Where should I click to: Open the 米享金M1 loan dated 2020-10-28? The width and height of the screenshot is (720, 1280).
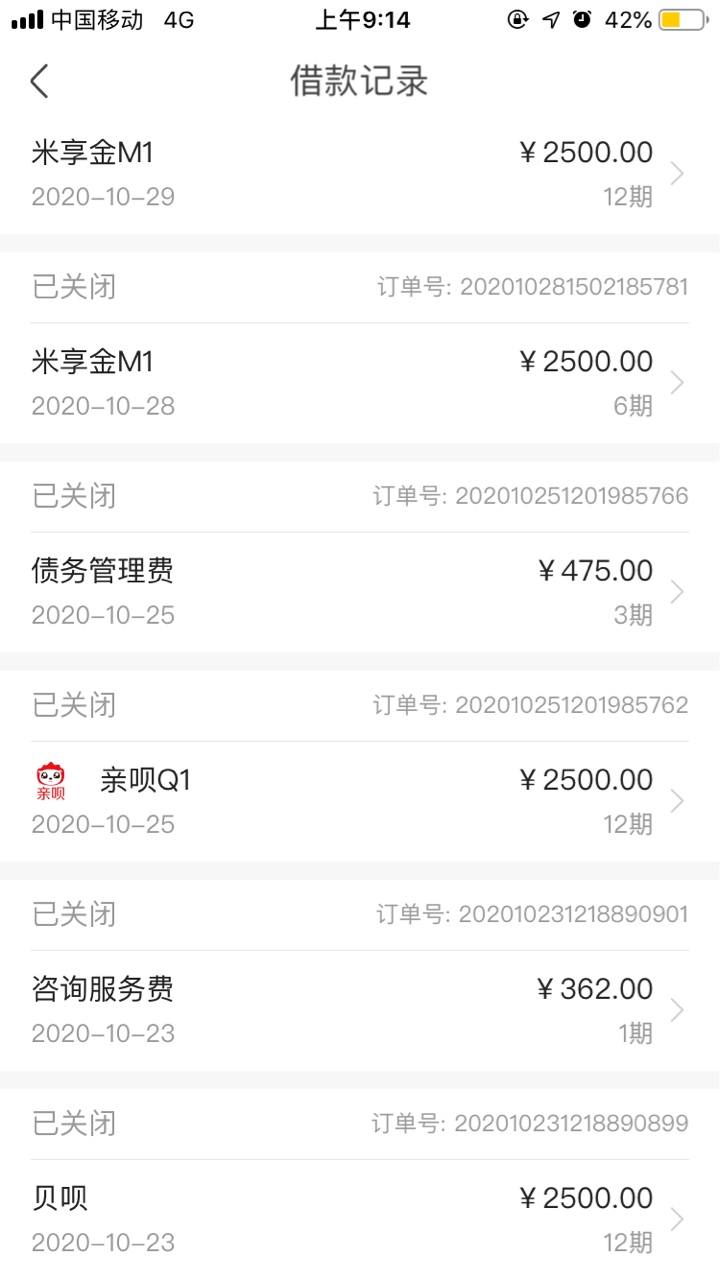coord(360,383)
